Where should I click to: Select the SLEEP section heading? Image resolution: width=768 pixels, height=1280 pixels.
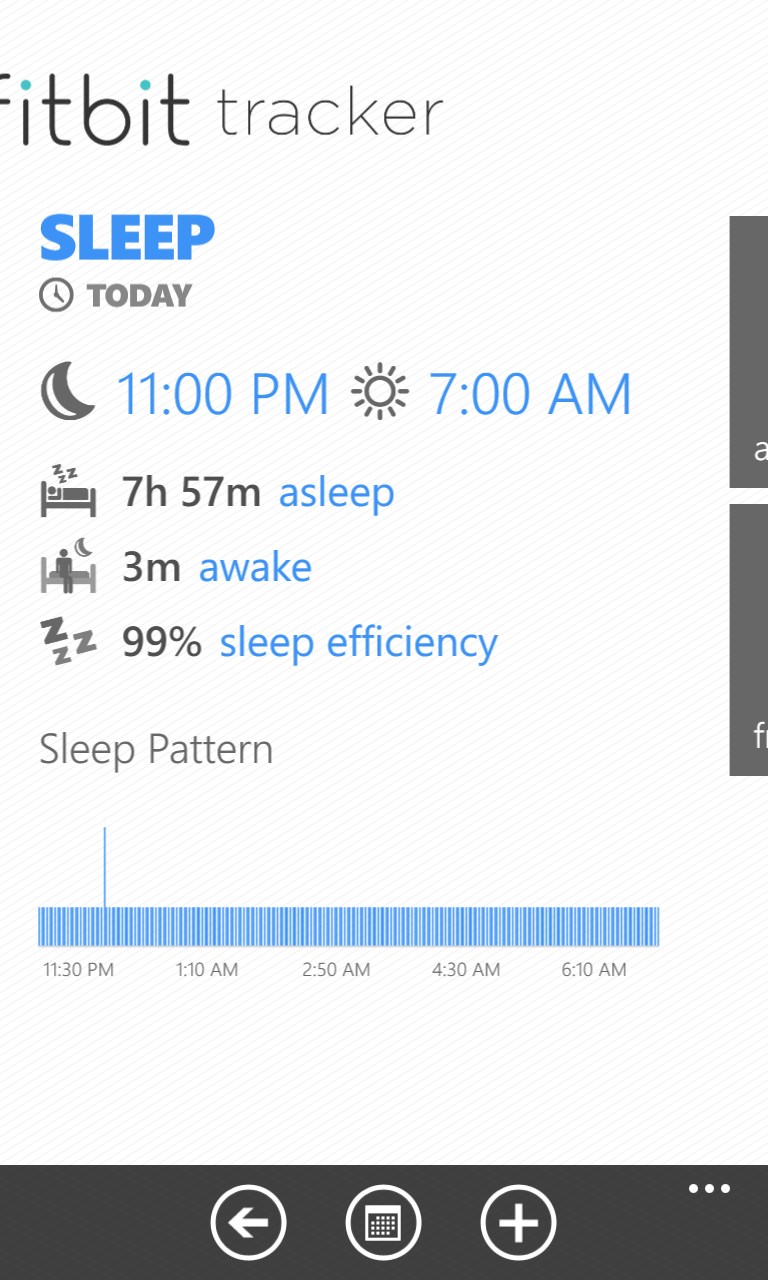pyautogui.click(x=126, y=235)
